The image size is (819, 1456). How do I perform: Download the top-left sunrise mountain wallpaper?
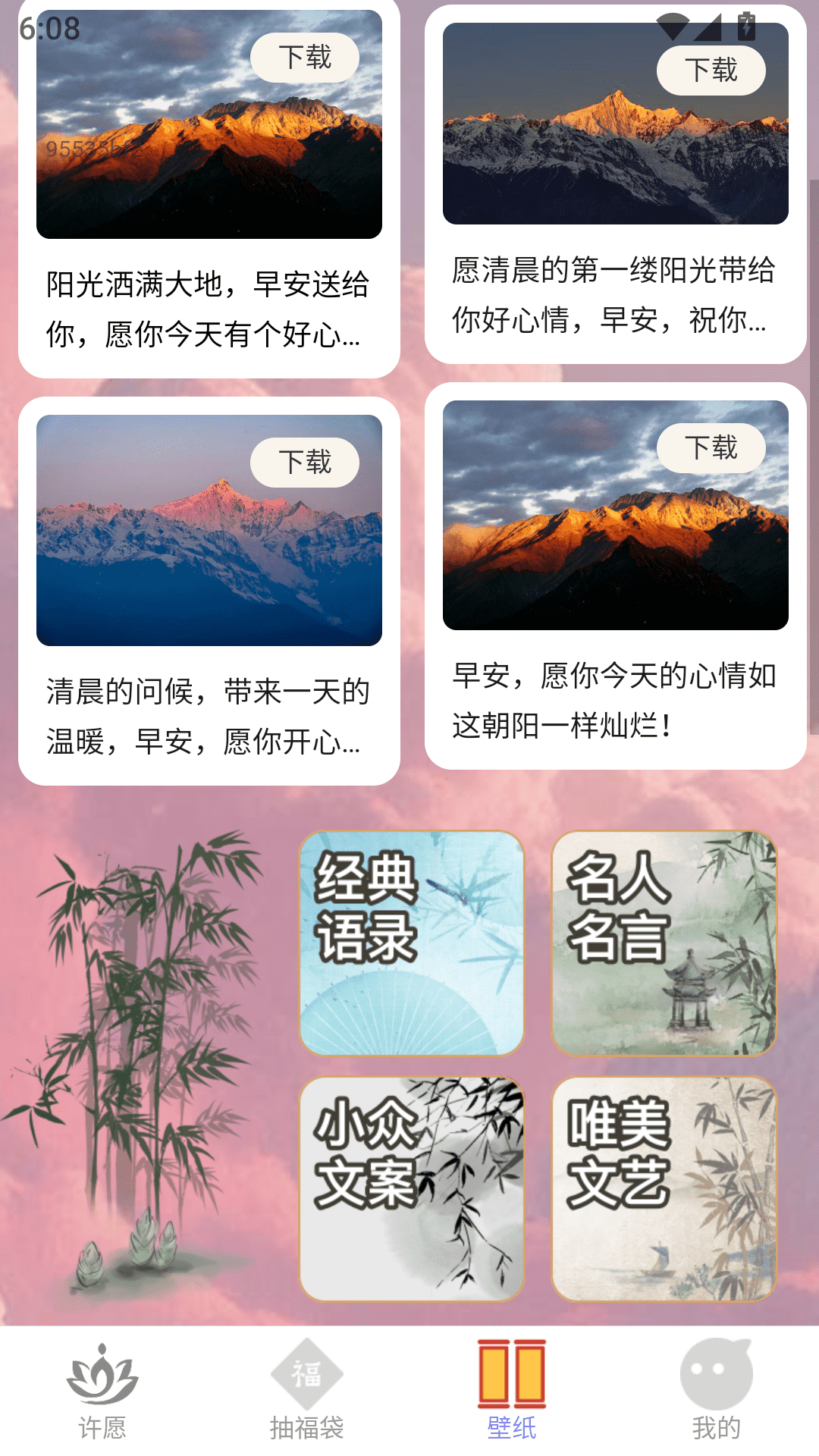point(307,58)
